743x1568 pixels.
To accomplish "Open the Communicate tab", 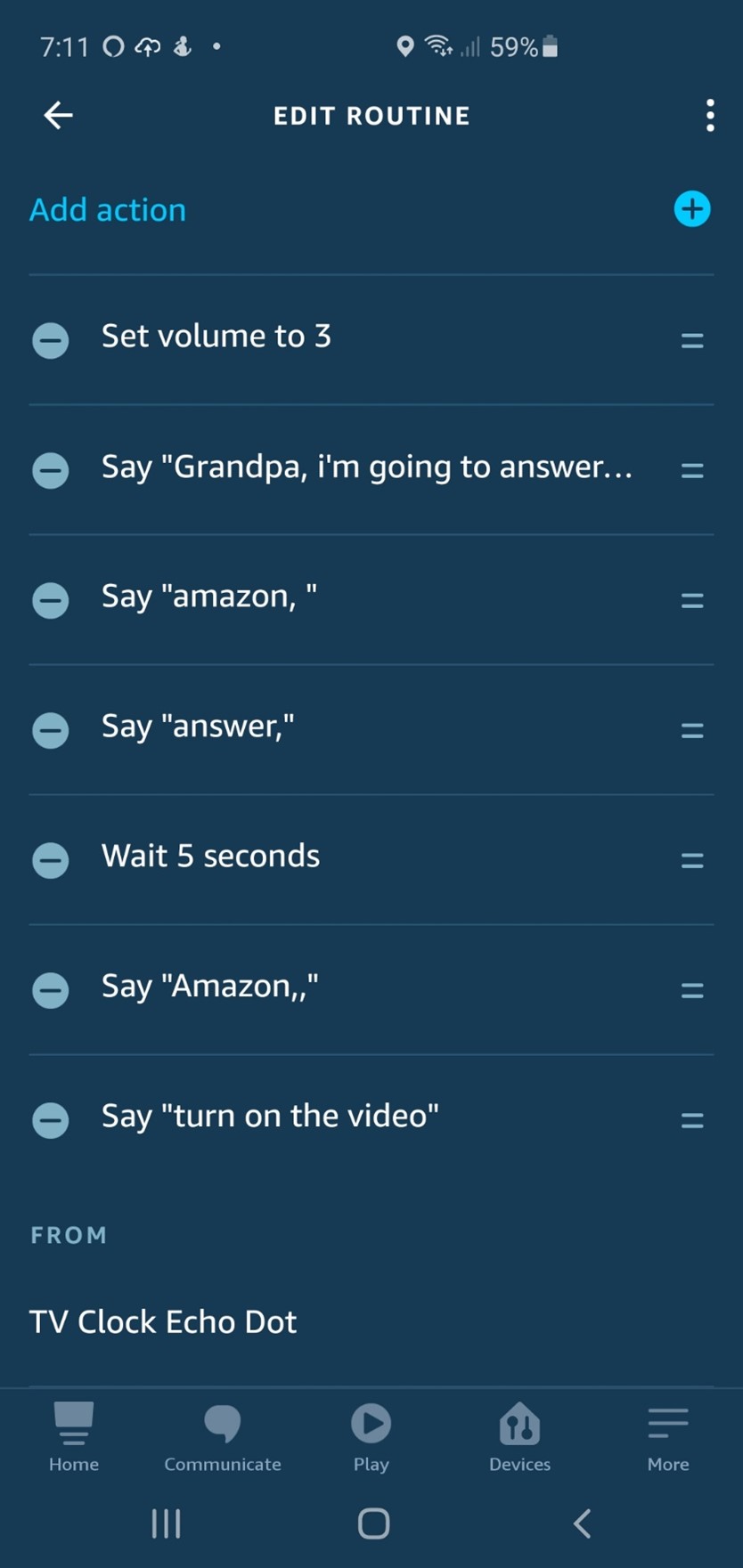I will [223, 1437].
